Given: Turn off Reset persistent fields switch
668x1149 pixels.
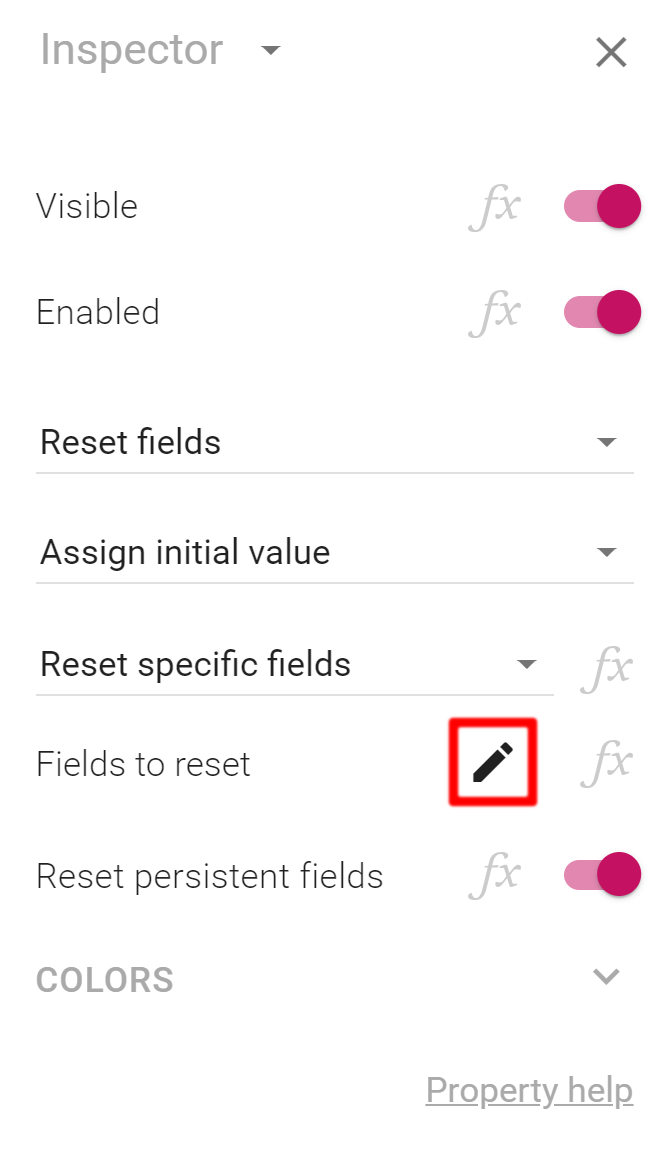Looking at the screenshot, I should tap(602, 874).
